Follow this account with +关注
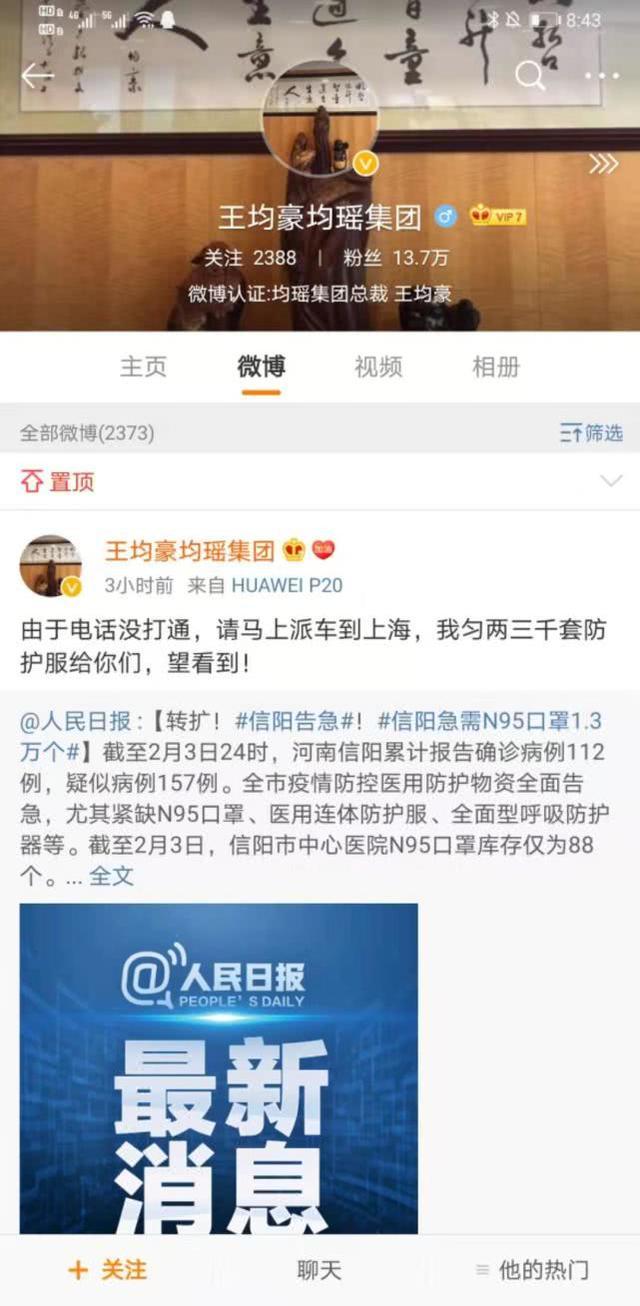 [x=107, y=1270]
